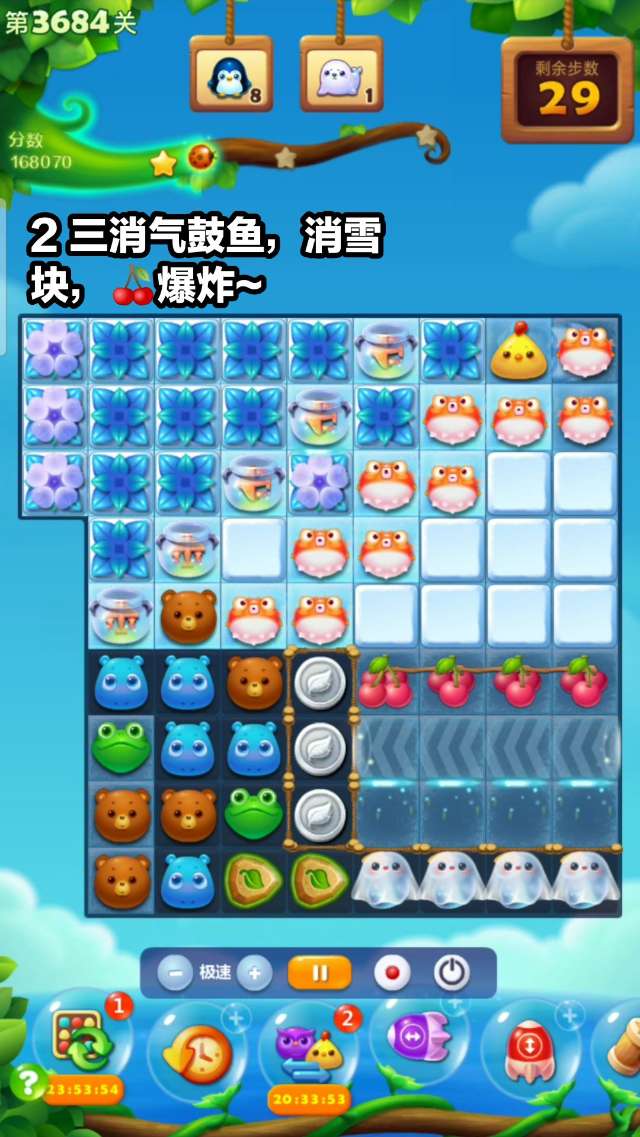Start recording with the red dot button
This screenshot has width=640, height=1137.
click(391, 972)
